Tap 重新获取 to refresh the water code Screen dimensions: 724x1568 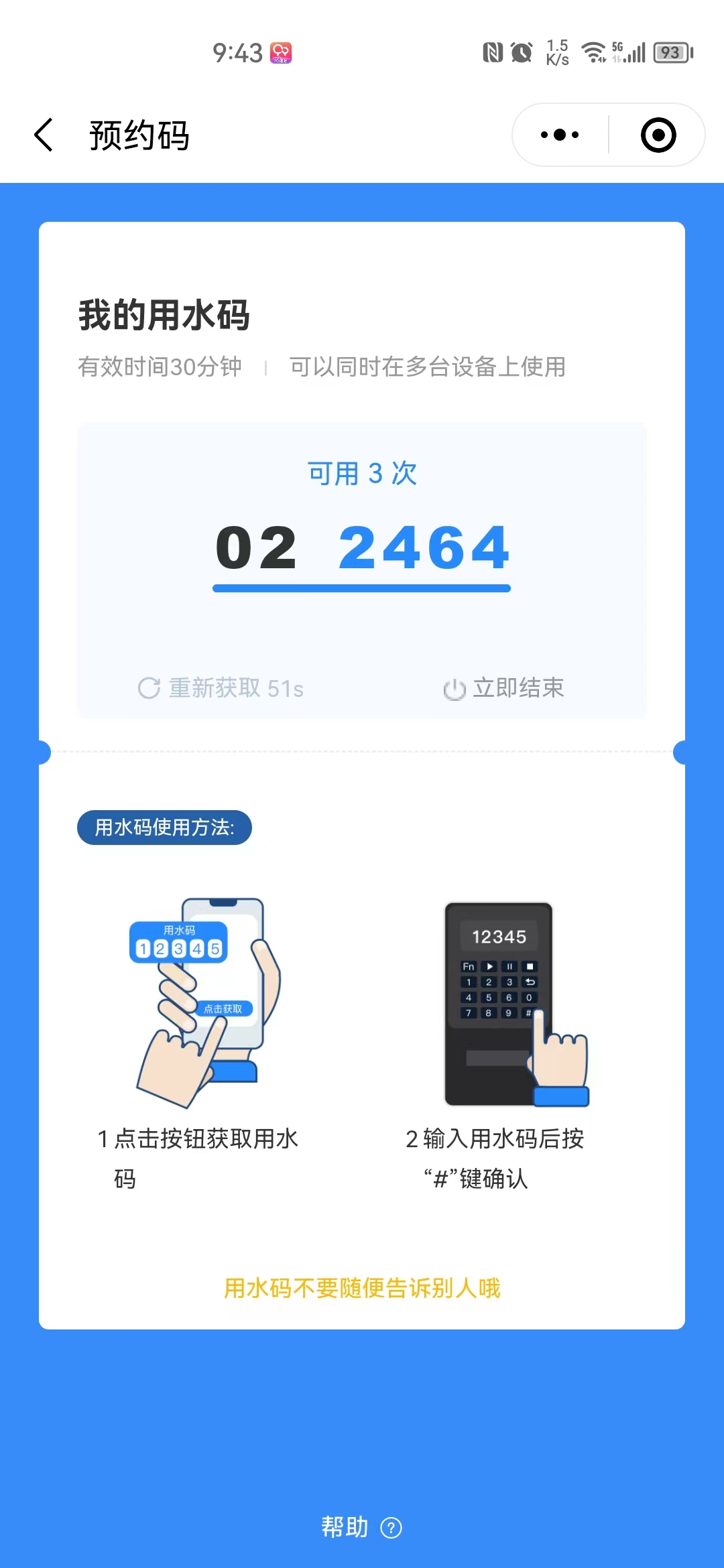221,688
